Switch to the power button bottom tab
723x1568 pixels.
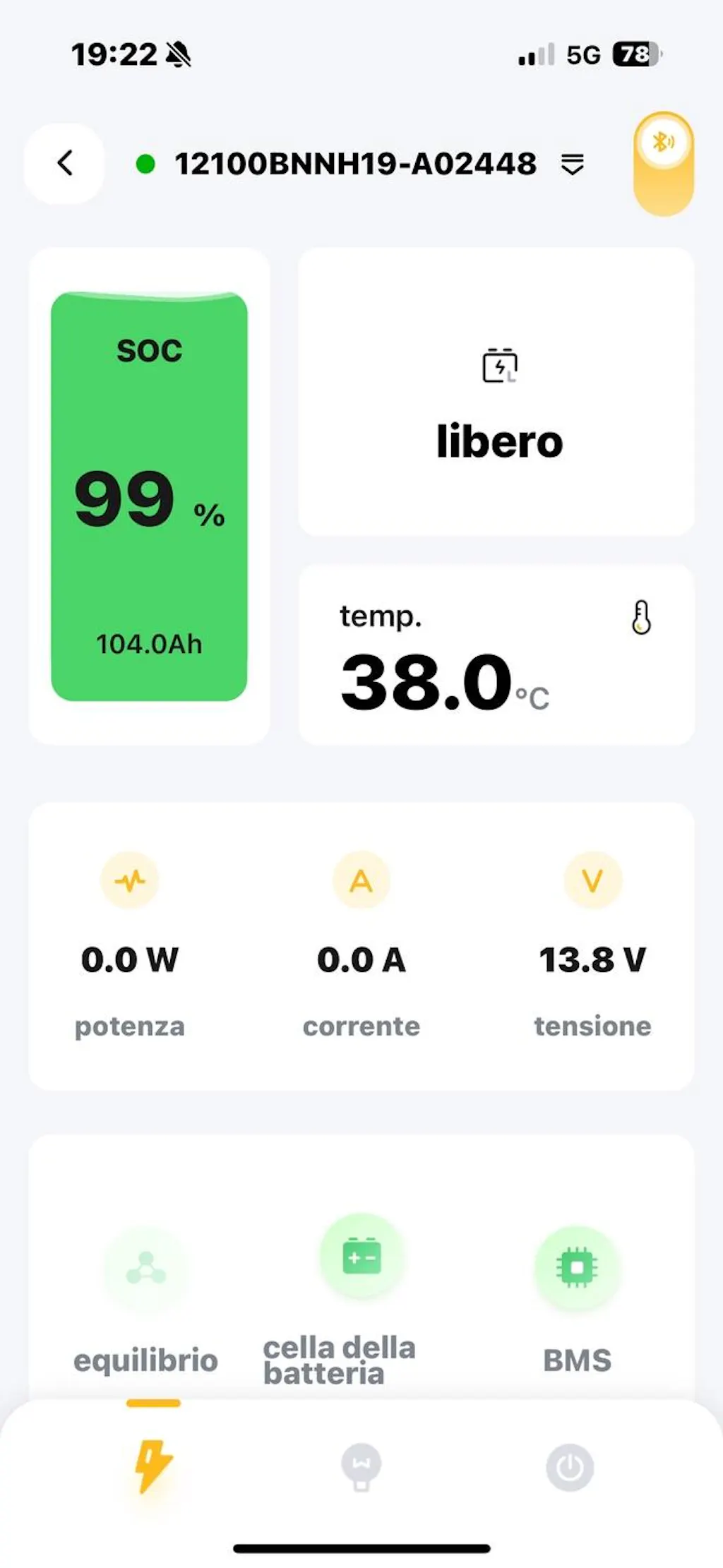click(x=569, y=1468)
